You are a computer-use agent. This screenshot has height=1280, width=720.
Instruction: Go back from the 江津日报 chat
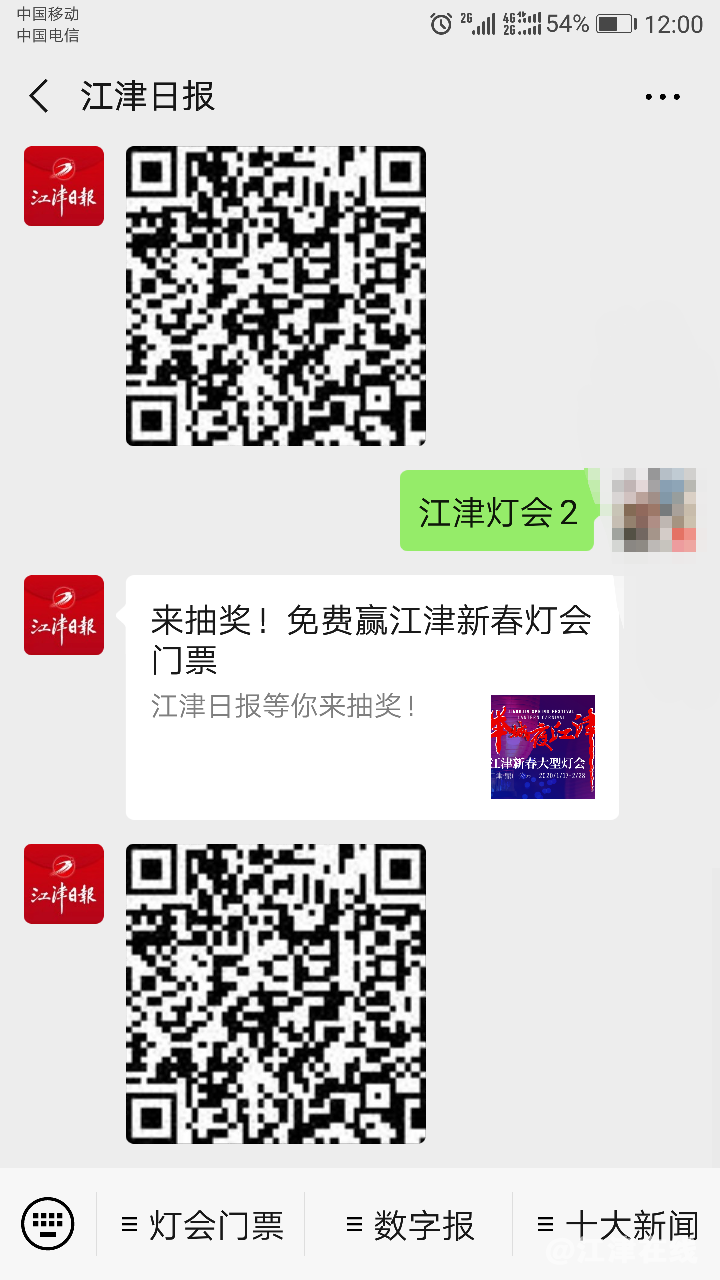click(39, 97)
